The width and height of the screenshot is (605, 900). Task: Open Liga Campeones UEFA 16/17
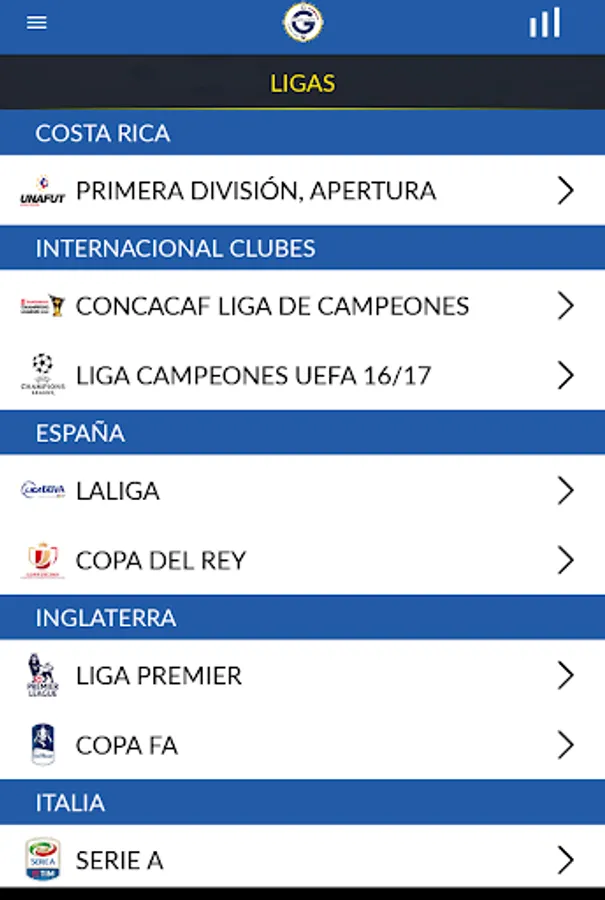tap(300, 376)
